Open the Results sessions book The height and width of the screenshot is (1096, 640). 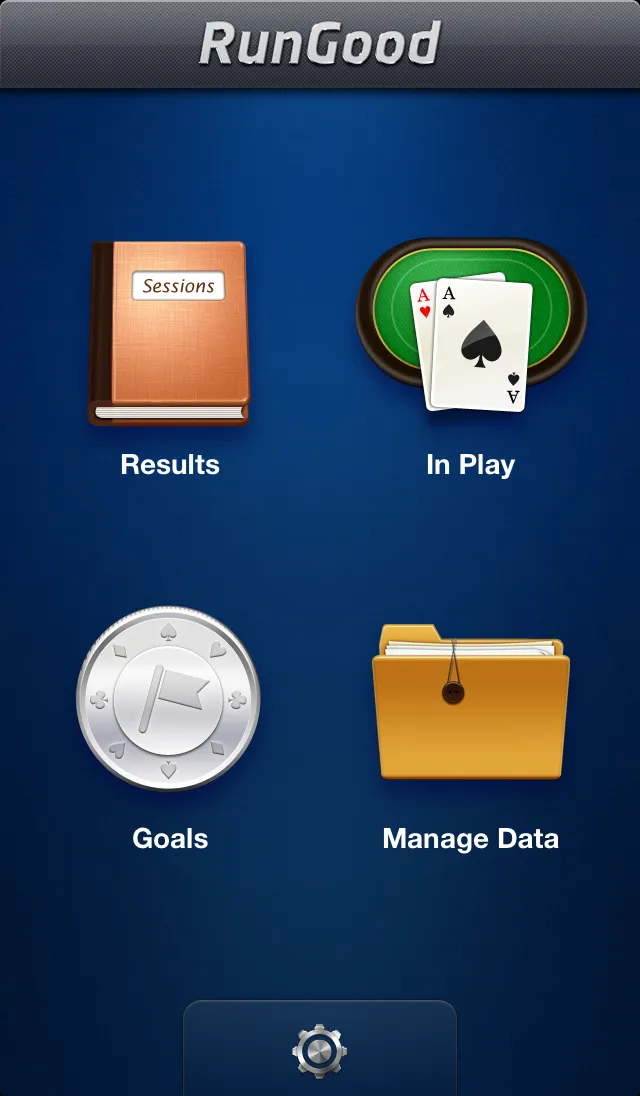pyautogui.click(x=169, y=334)
